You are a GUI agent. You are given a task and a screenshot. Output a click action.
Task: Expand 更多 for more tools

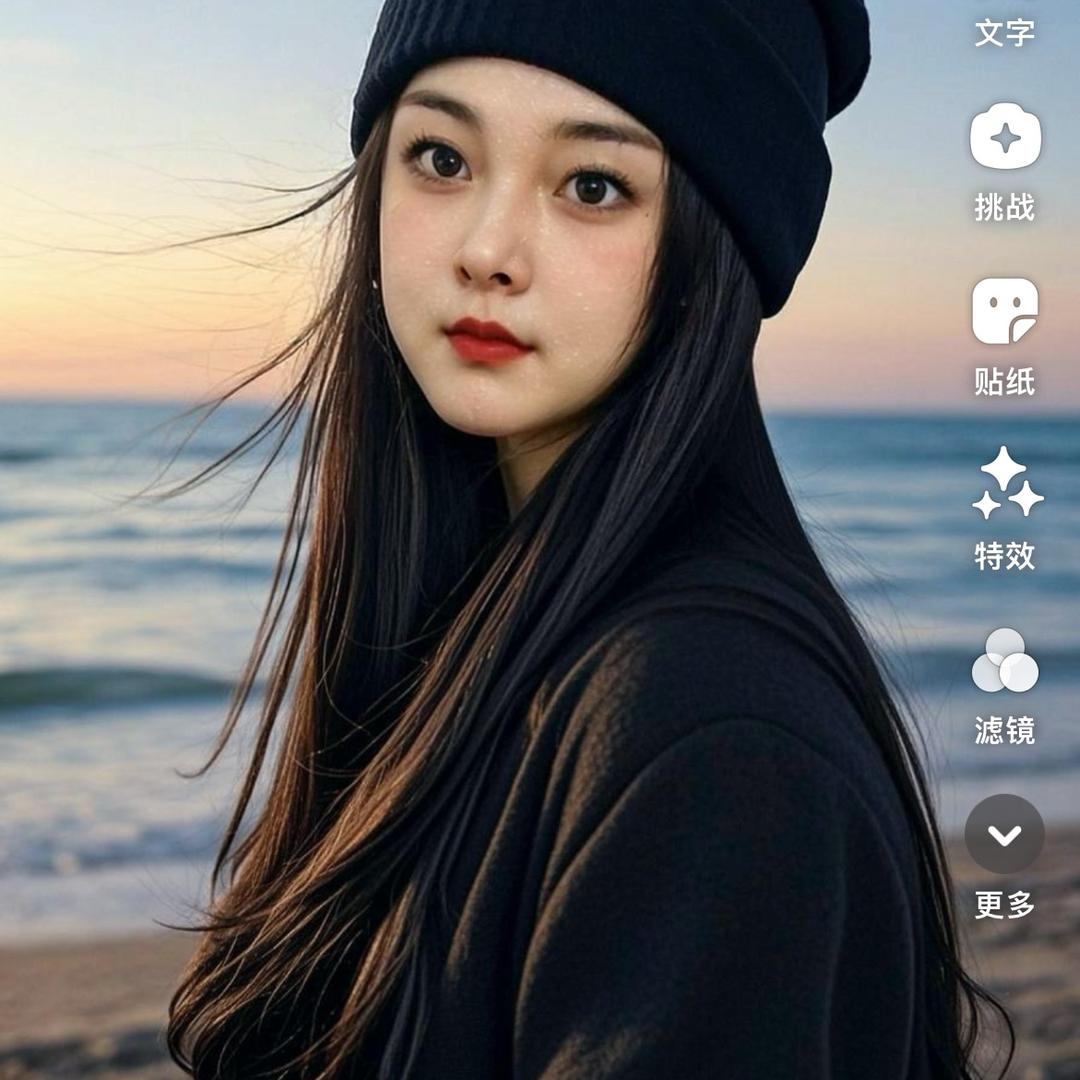coord(1005,834)
